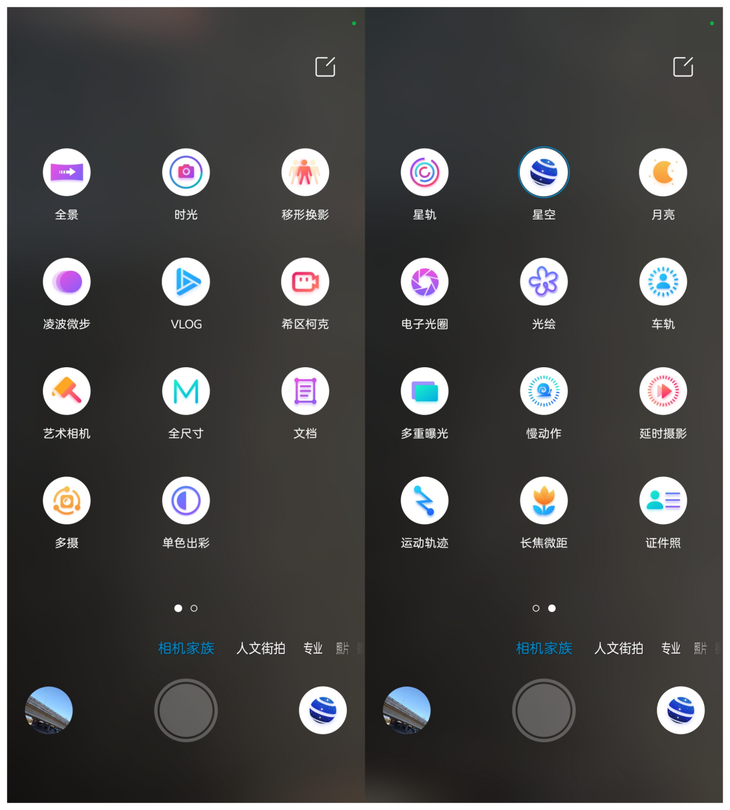Select the 时光 camera mode

pyautogui.click(x=186, y=173)
